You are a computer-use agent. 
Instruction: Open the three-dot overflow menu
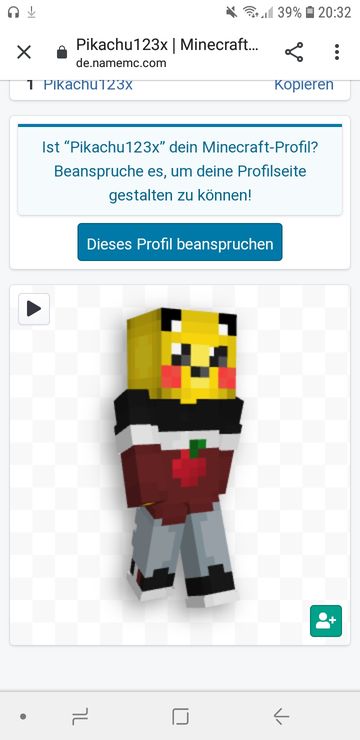click(x=337, y=52)
